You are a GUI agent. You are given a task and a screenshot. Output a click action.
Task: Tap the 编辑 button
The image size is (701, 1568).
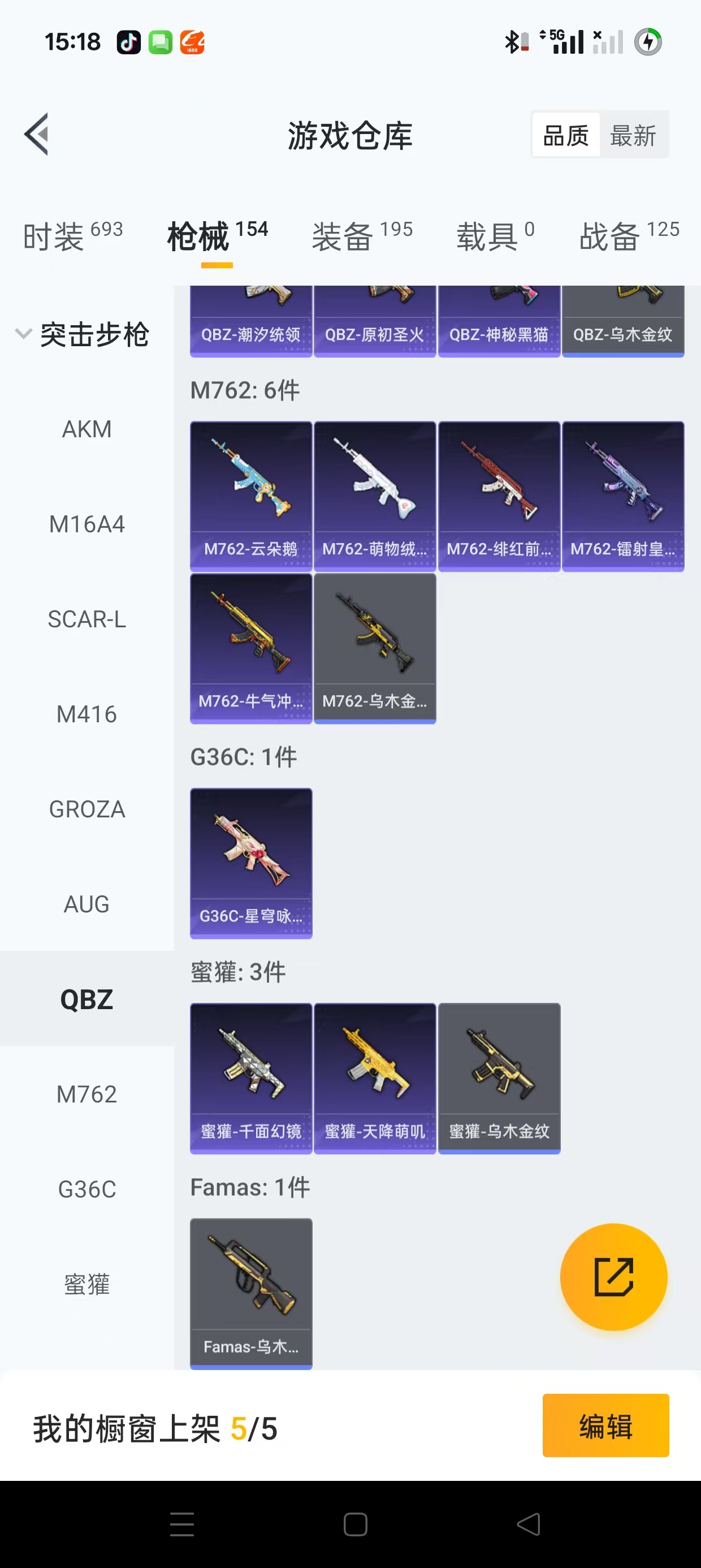pyautogui.click(x=605, y=1425)
